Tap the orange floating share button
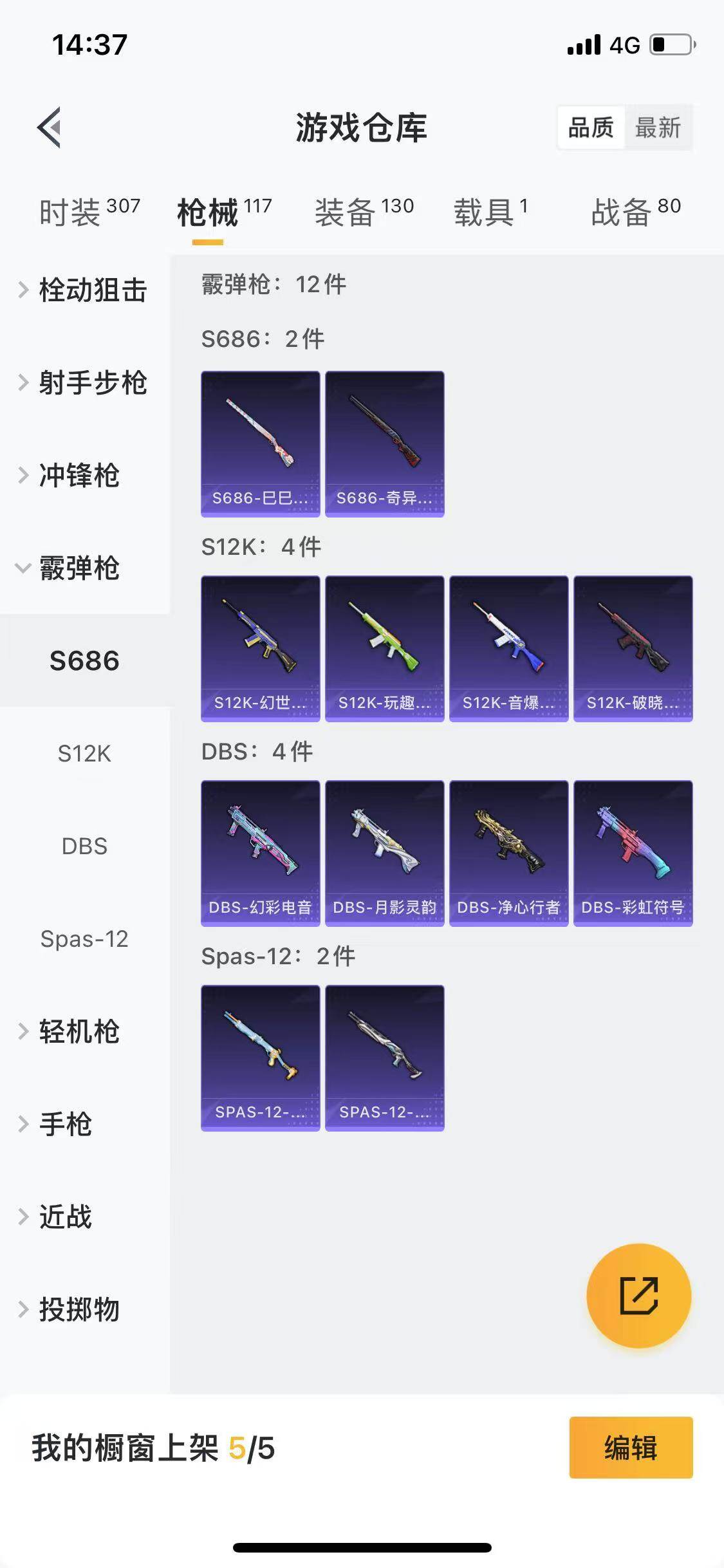The image size is (724, 1568). (638, 1295)
